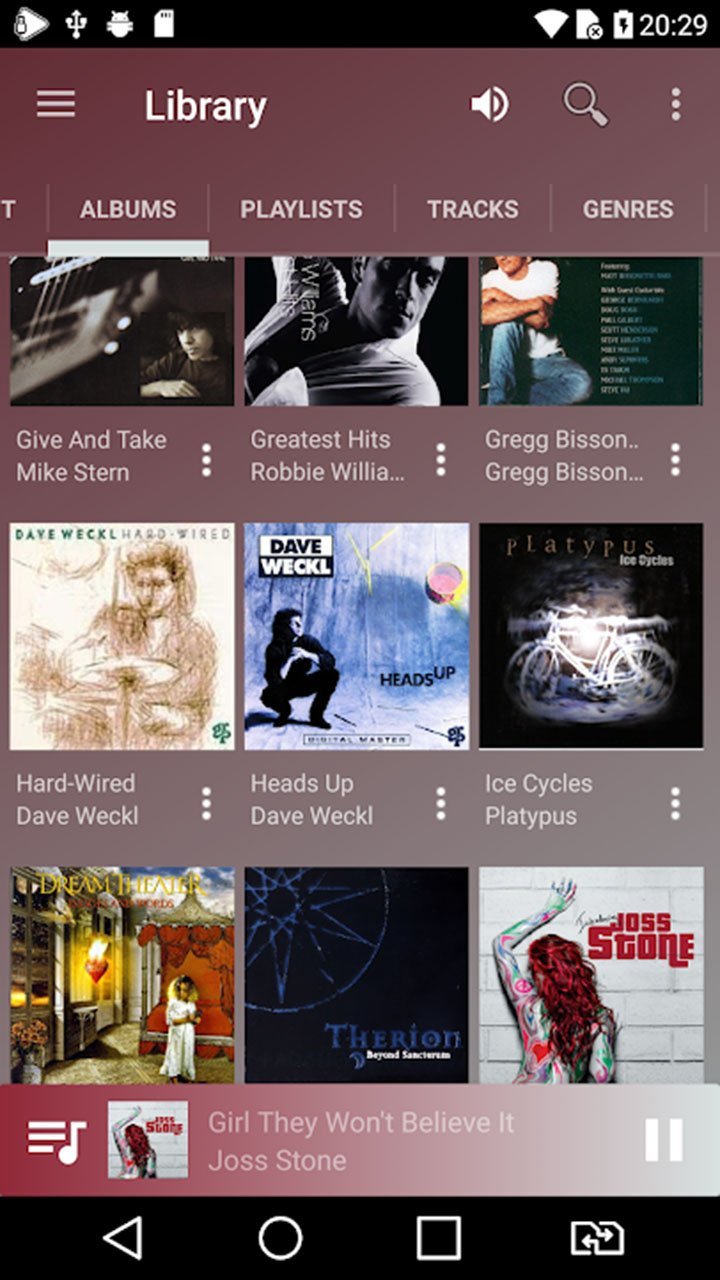Switch to the GENRES tab
This screenshot has height=1280, width=720.
(629, 209)
